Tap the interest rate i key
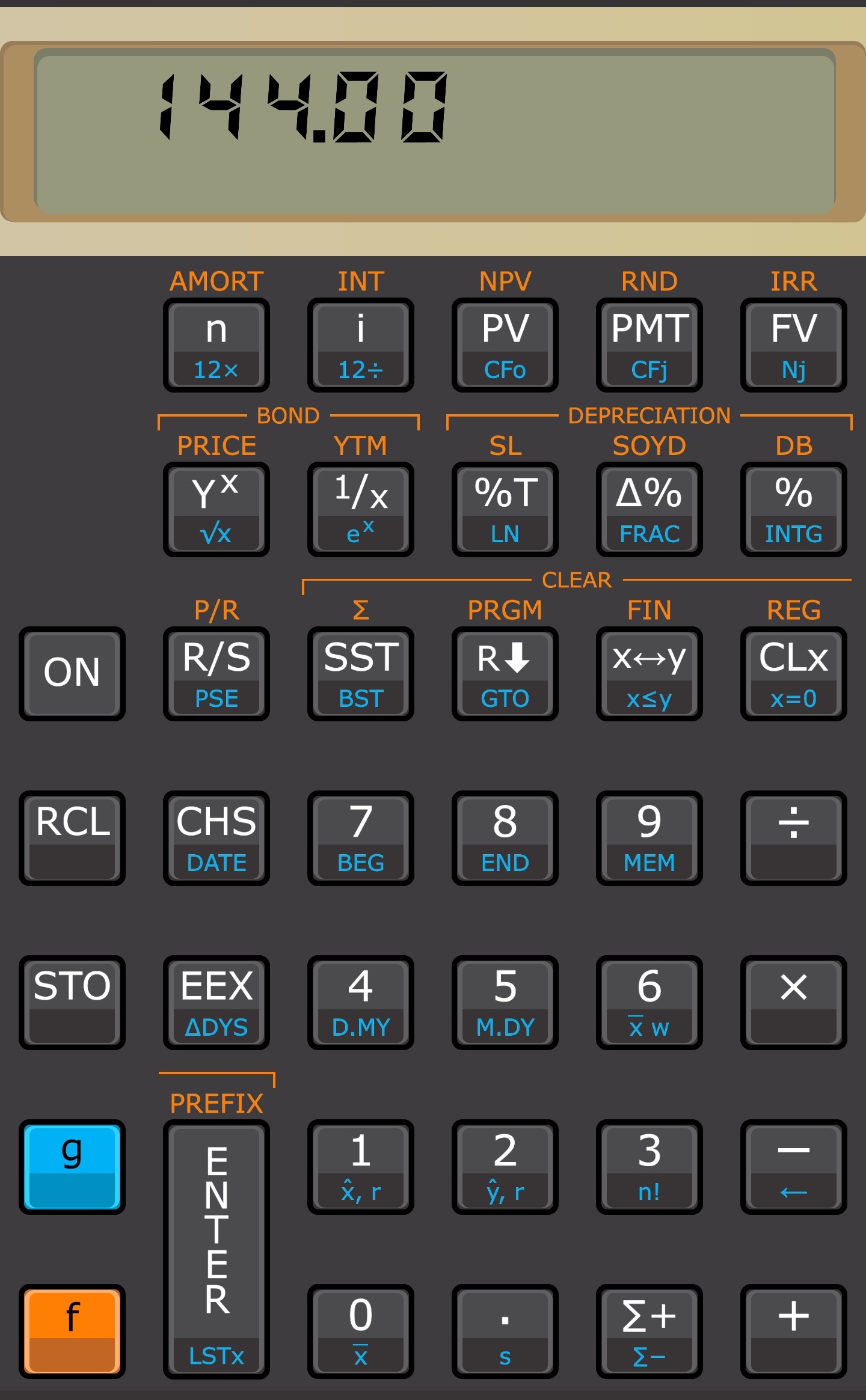 360,345
